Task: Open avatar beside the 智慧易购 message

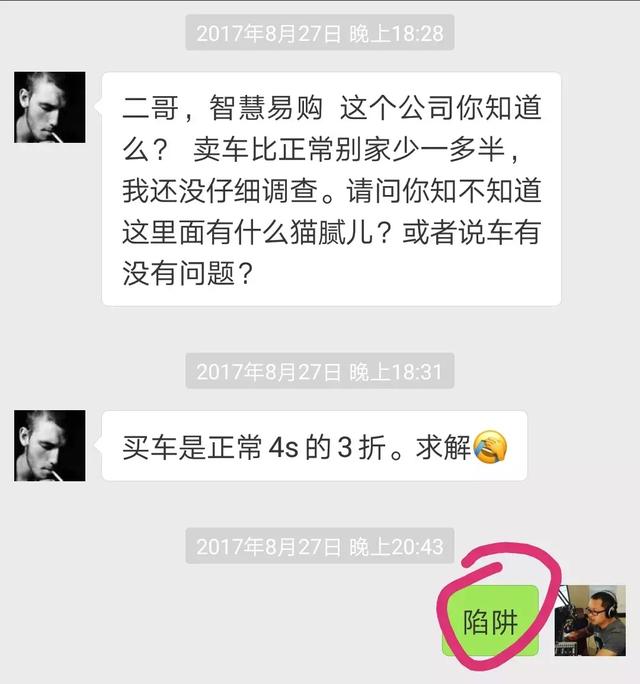Action: coord(49,107)
